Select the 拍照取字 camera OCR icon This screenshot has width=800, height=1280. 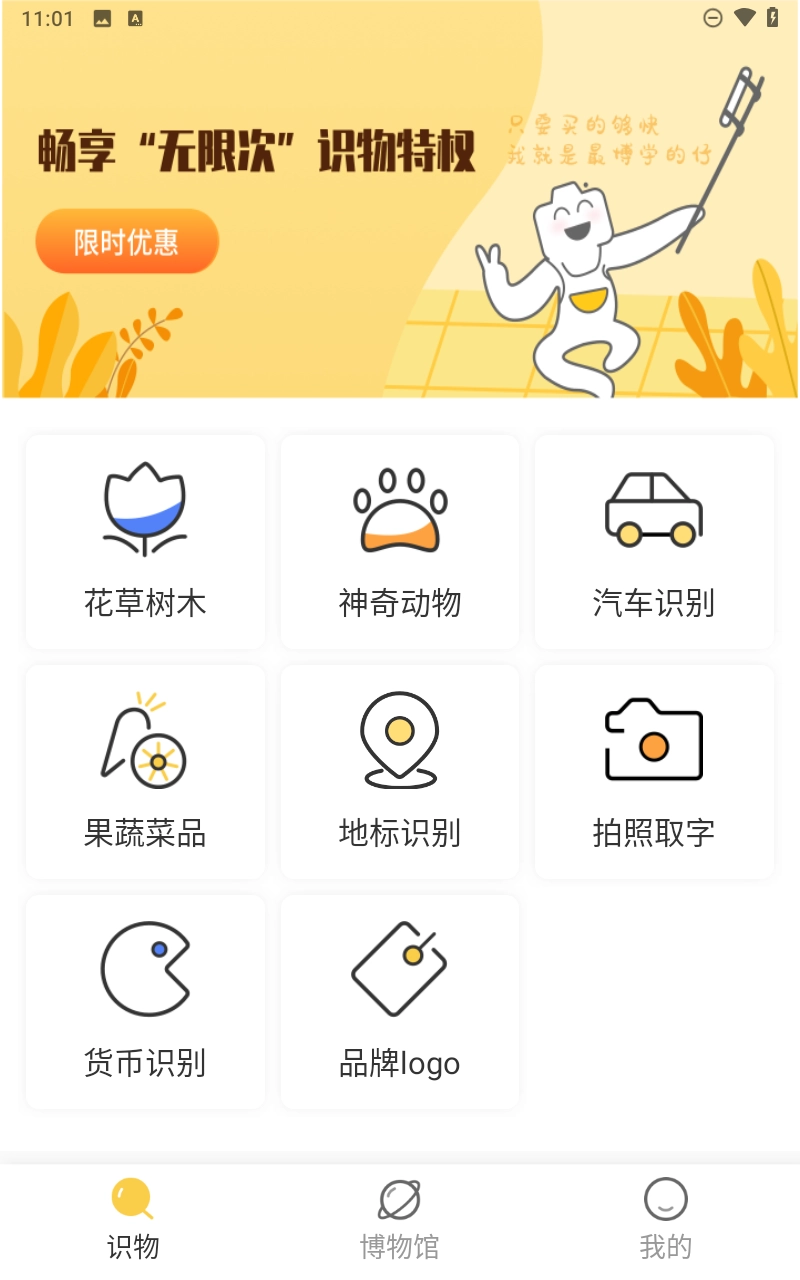pyautogui.click(x=654, y=740)
